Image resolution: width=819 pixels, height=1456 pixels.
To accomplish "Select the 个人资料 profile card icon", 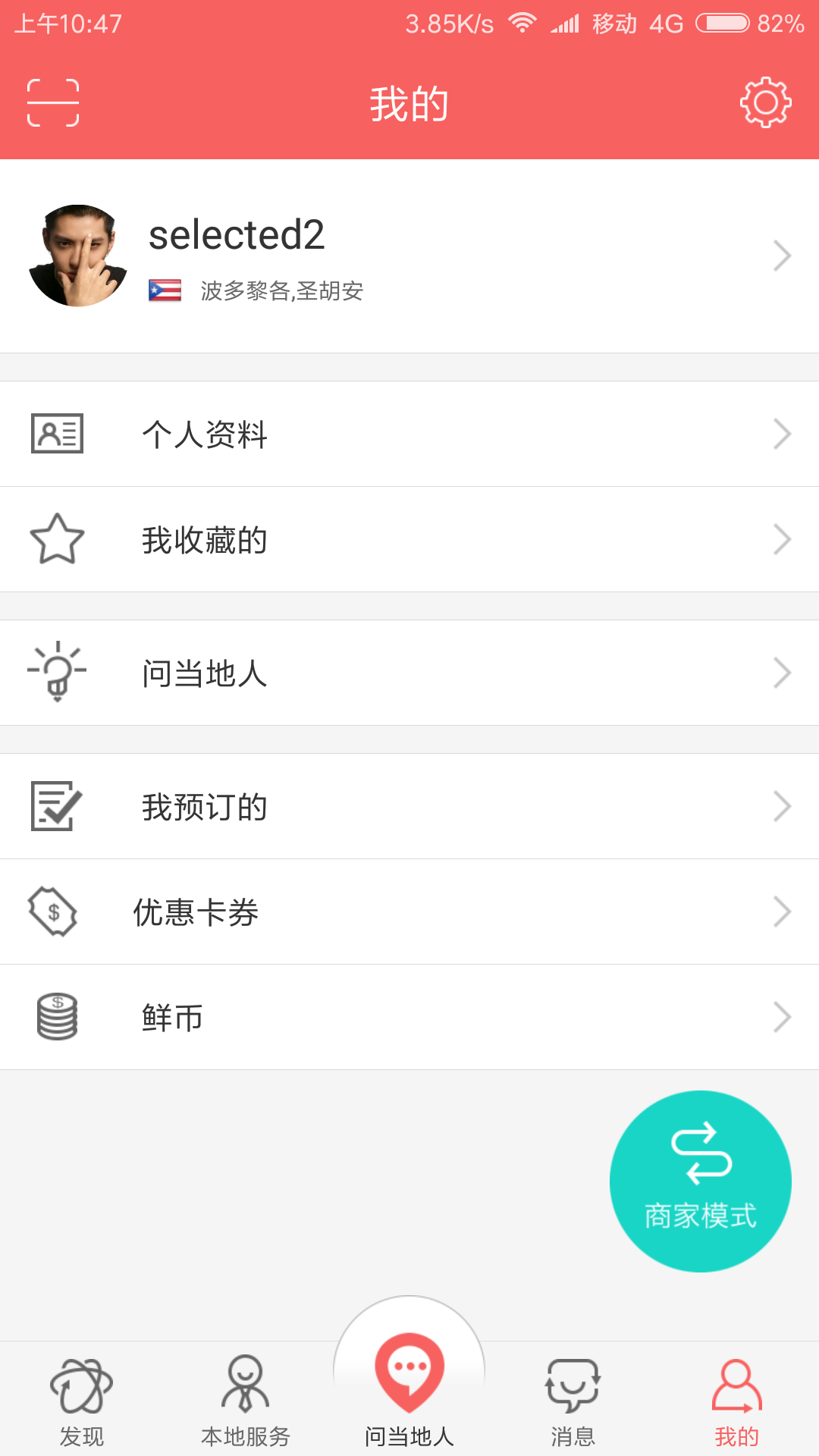I will (x=57, y=433).
